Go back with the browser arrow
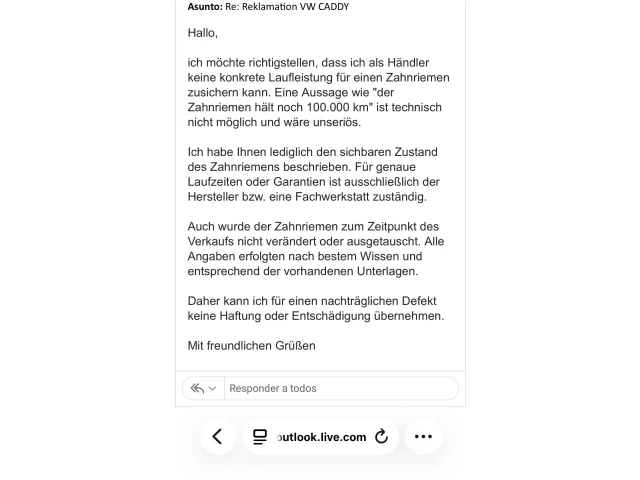This screenshot has height=480, width=640. pyautogui.click(x=218, y=437)
